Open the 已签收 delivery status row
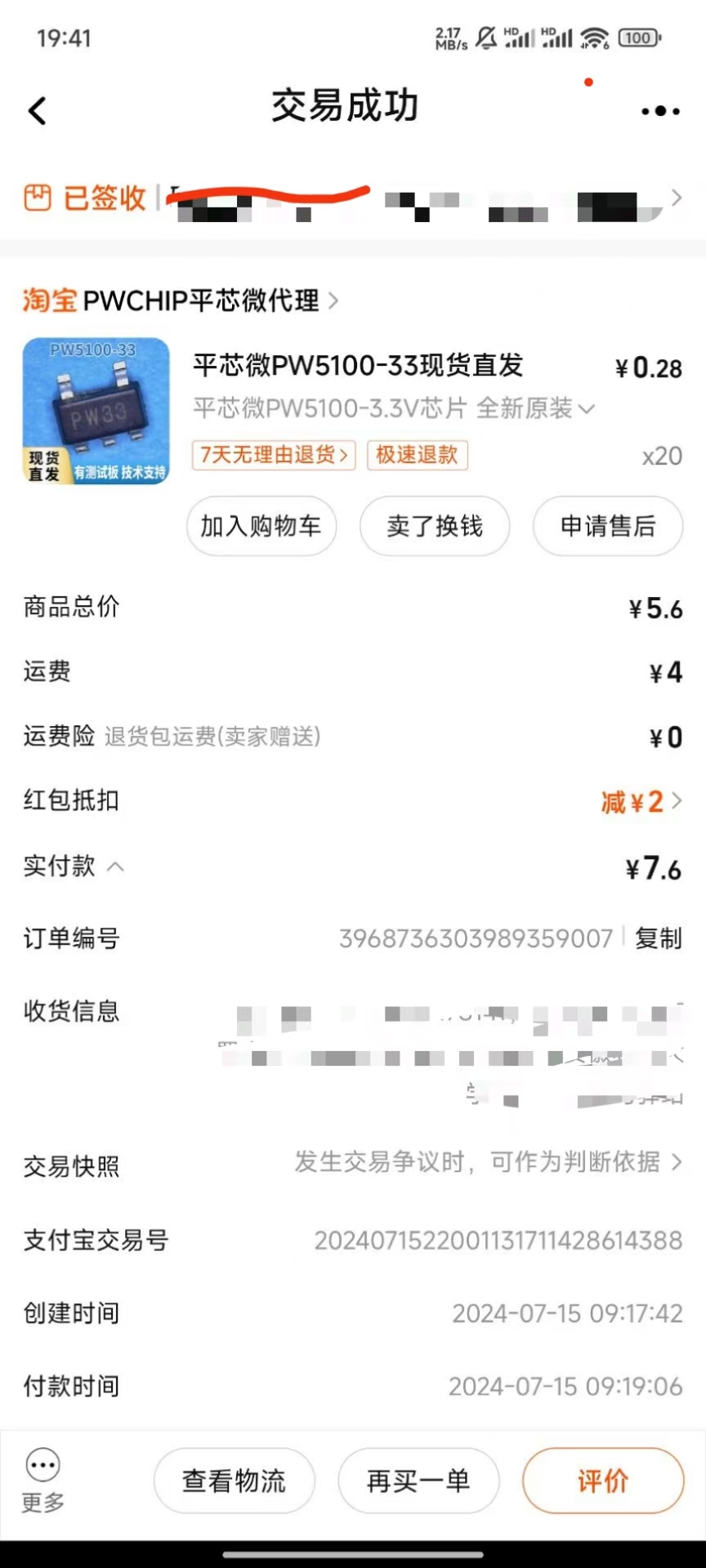The height and width of the screenshot is (1568, 706). click(x=353, y=198)
